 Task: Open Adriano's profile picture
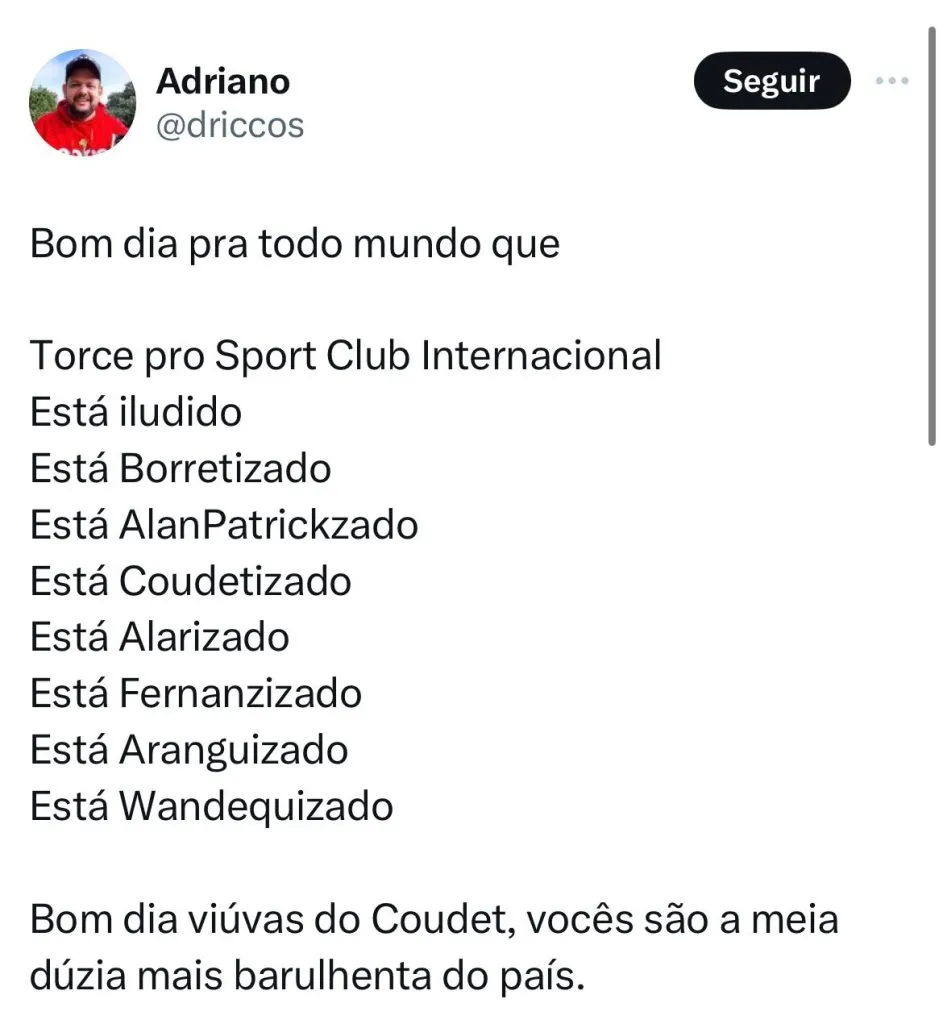pos(82,101)
